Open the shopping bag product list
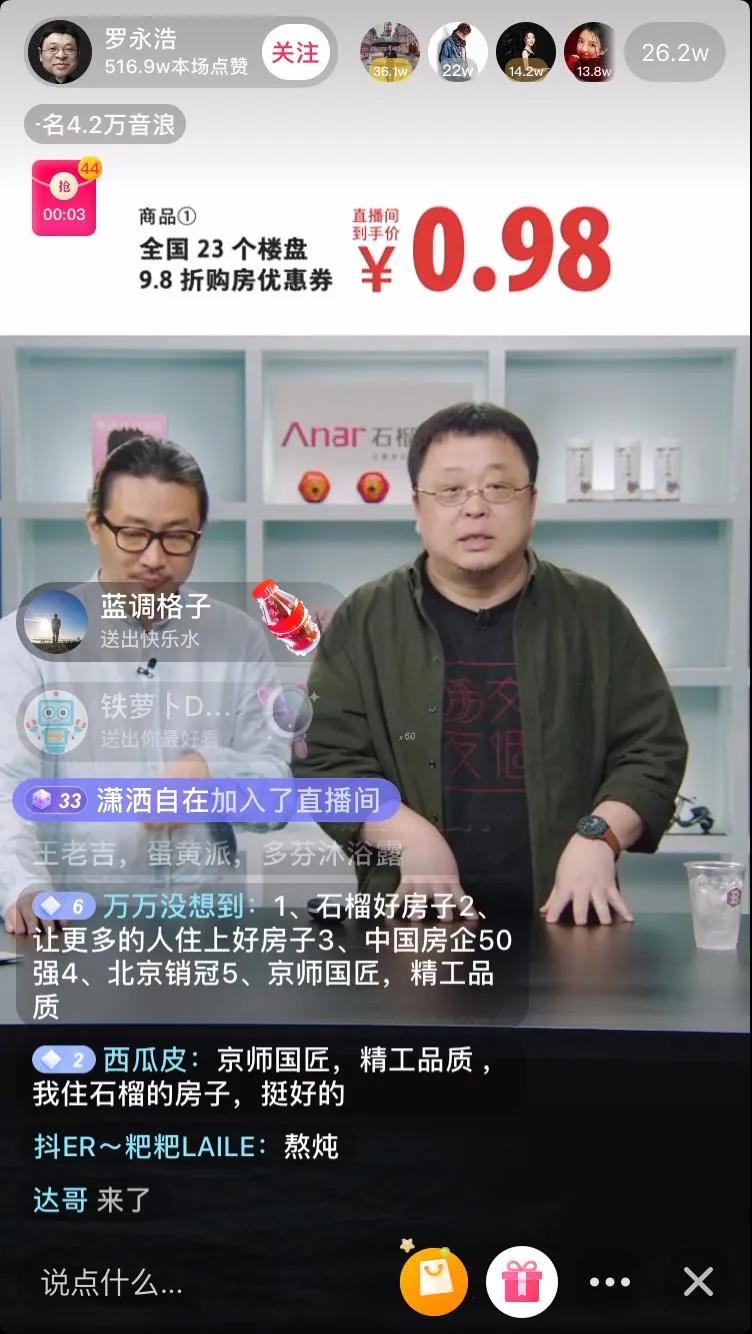This screenshot has height=1334, width=752. [434, 1281]
